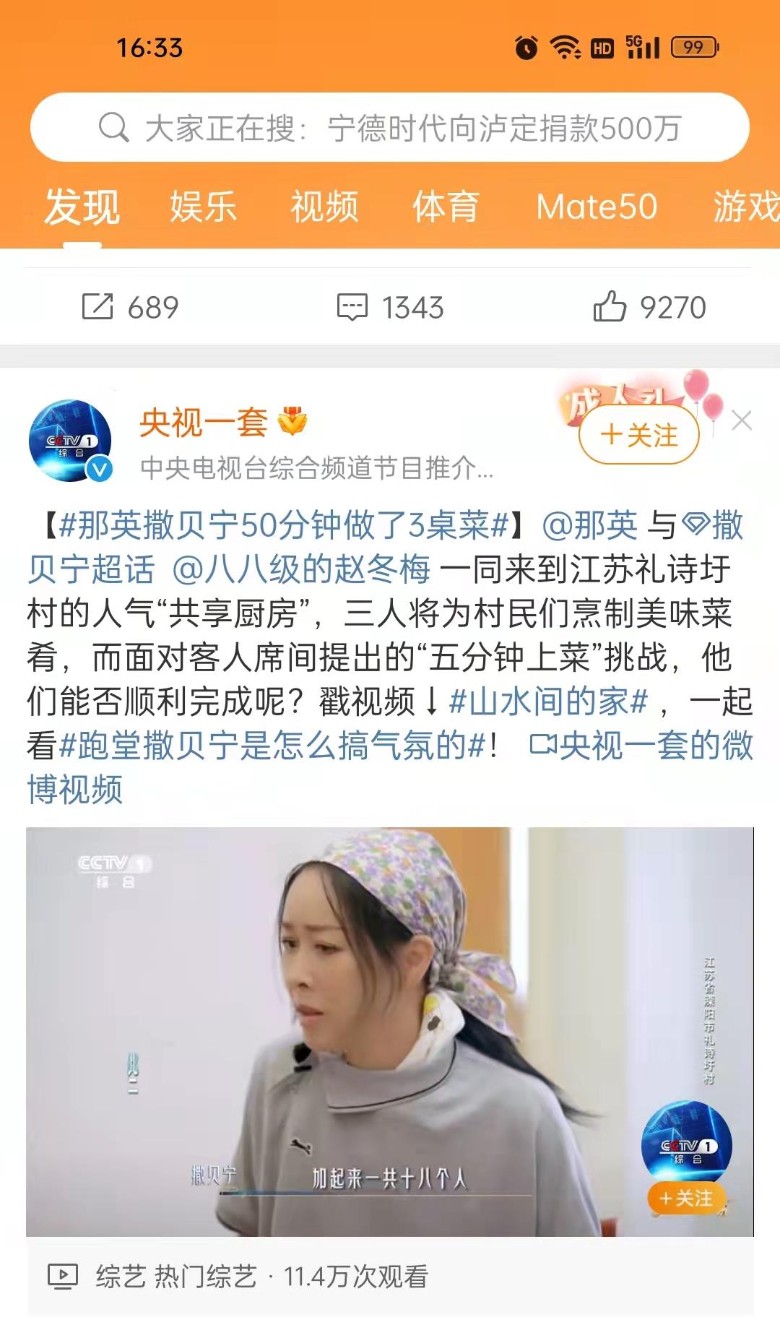Screen dimensions: 780x1325
Task: Follow 央视一套 with the +关注 button
Action: coord(638,435)
